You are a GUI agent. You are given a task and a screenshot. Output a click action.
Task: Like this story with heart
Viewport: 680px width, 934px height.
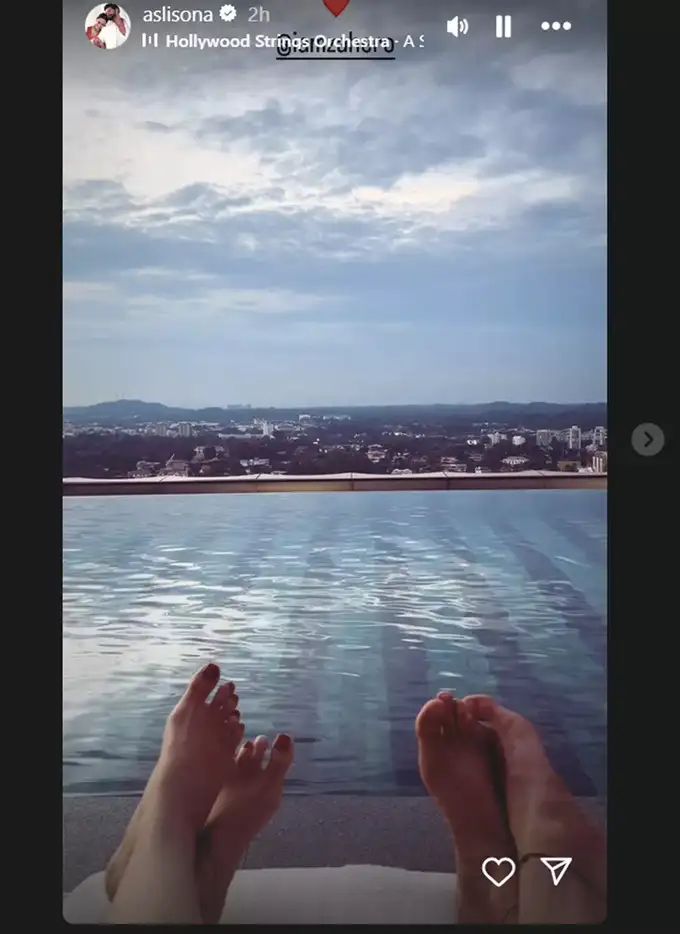(498, 871)
